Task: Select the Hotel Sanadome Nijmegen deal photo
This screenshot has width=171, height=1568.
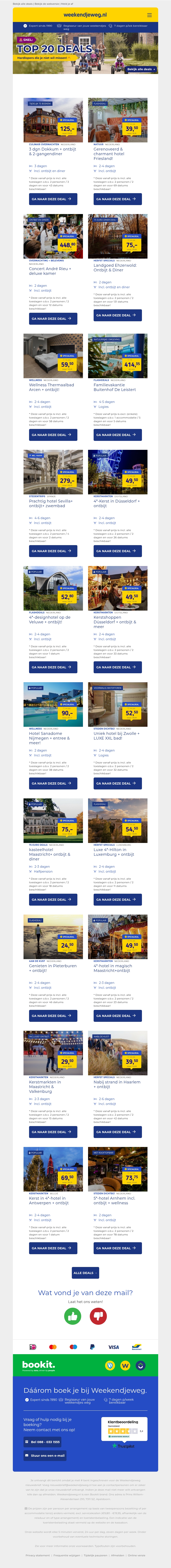Action: coord(53,704)
